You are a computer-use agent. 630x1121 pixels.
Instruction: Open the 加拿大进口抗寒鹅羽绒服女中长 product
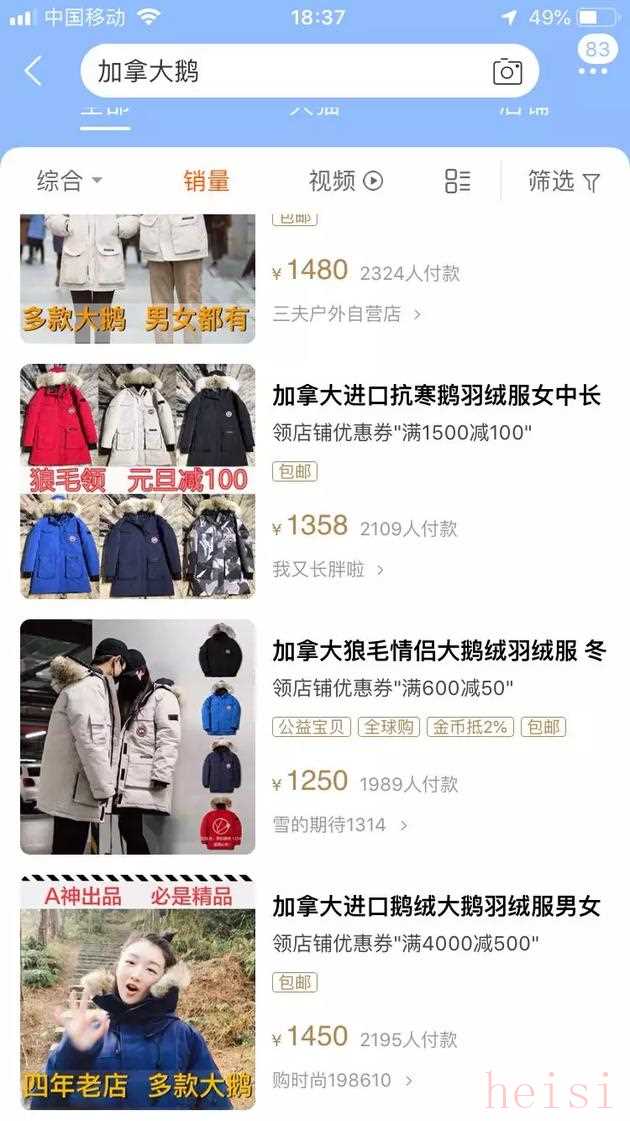pyautogui.click(x=437, y=396)
